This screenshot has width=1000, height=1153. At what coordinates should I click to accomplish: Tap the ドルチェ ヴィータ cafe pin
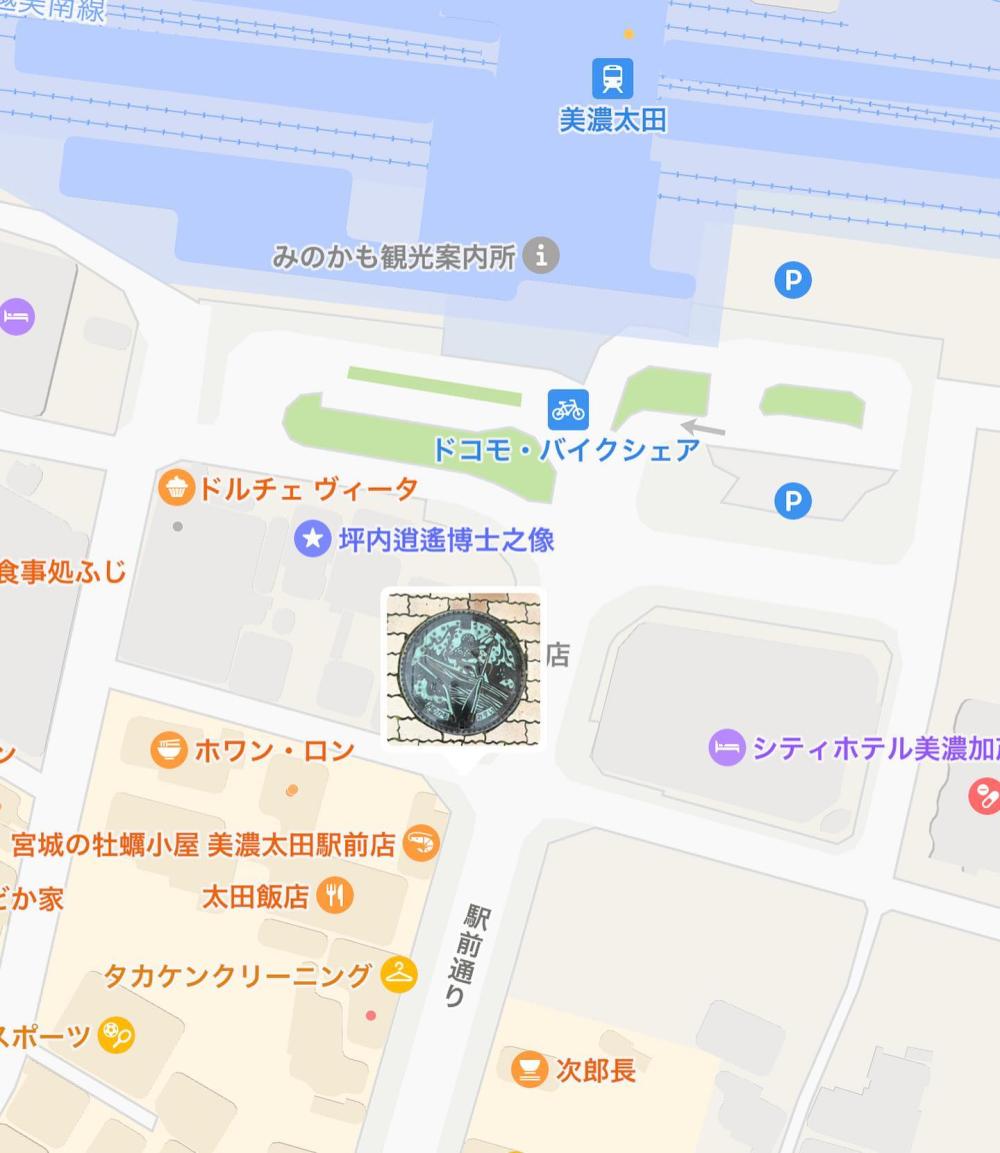click(176, 488)
